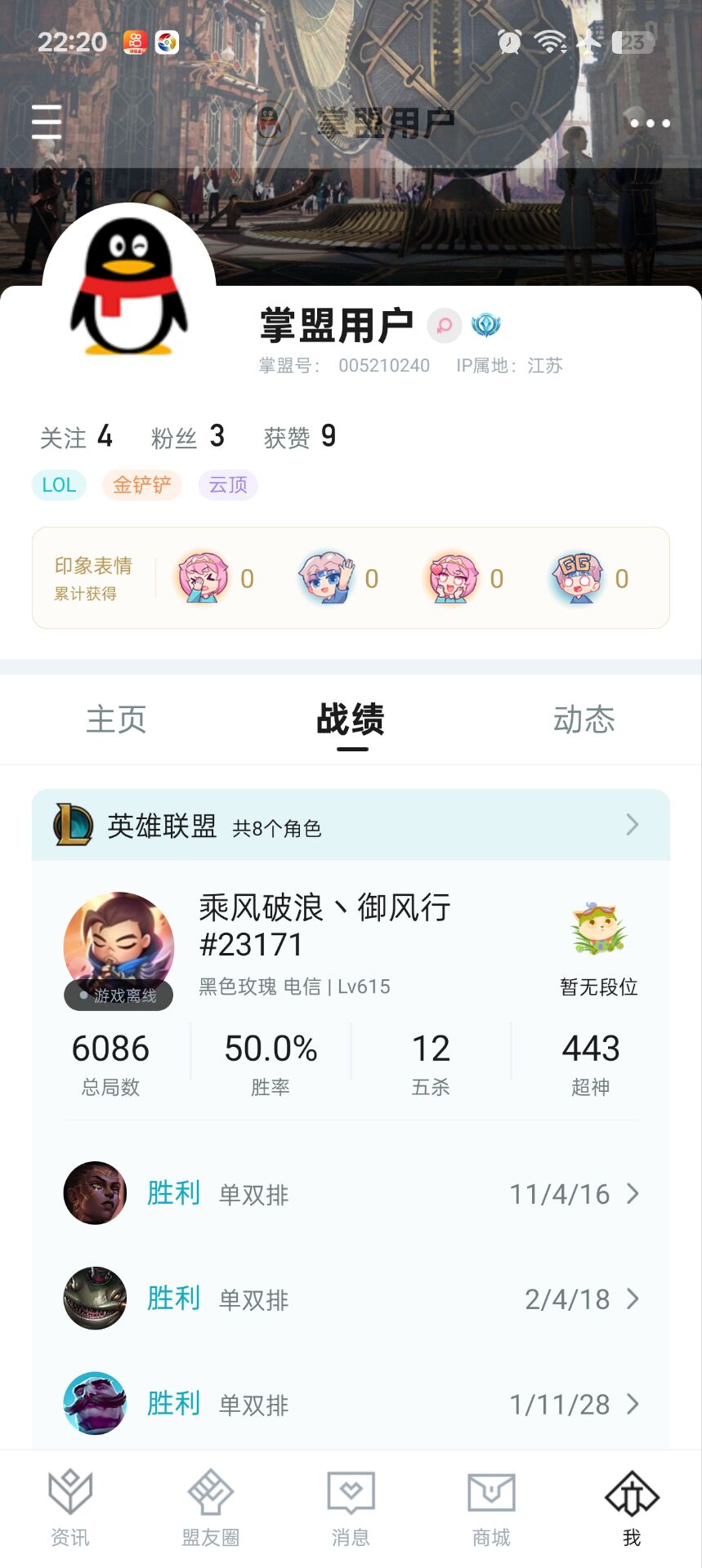Screen dimensions: 702x1568
Task: Open the three-dot overflow menu
Action: click(x=650, y=123)
